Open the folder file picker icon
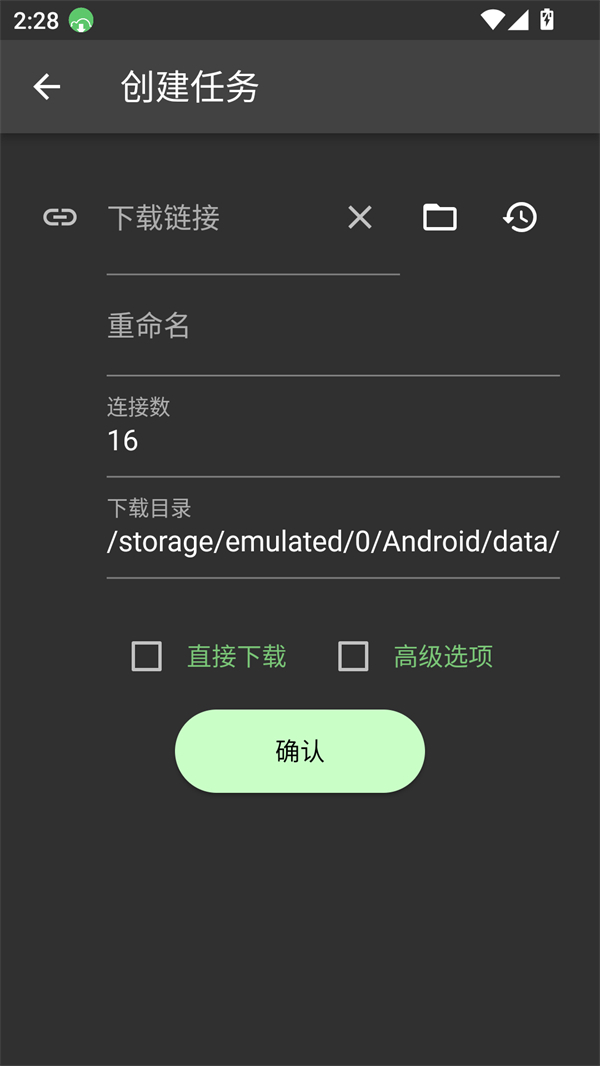600x1066 pixels. coord(440,217)
